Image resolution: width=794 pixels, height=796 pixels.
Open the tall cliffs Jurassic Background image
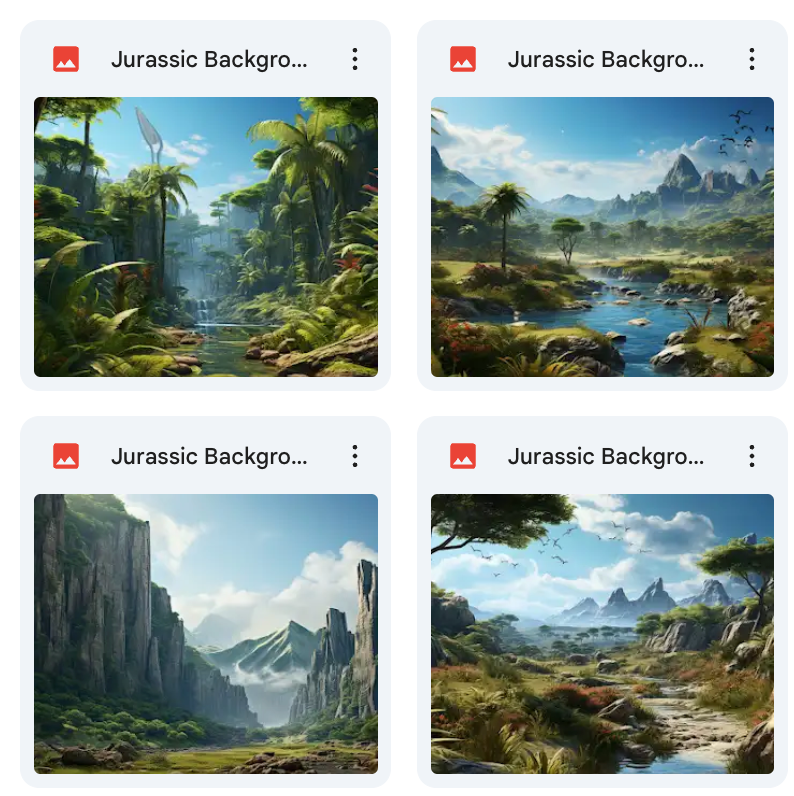click(205, 633)
